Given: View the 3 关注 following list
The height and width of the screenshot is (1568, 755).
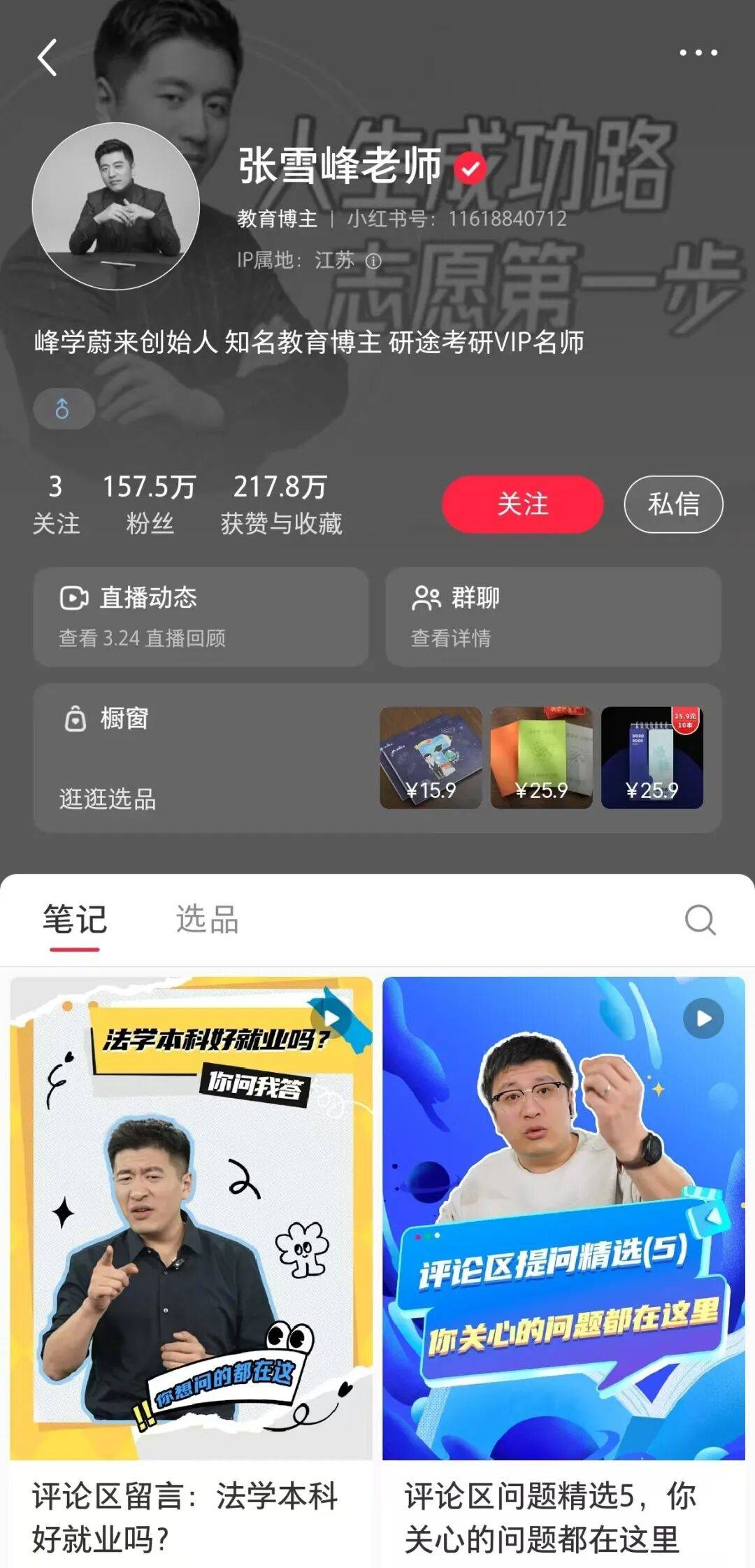Looking at the screenshot, I should (56, 504).
